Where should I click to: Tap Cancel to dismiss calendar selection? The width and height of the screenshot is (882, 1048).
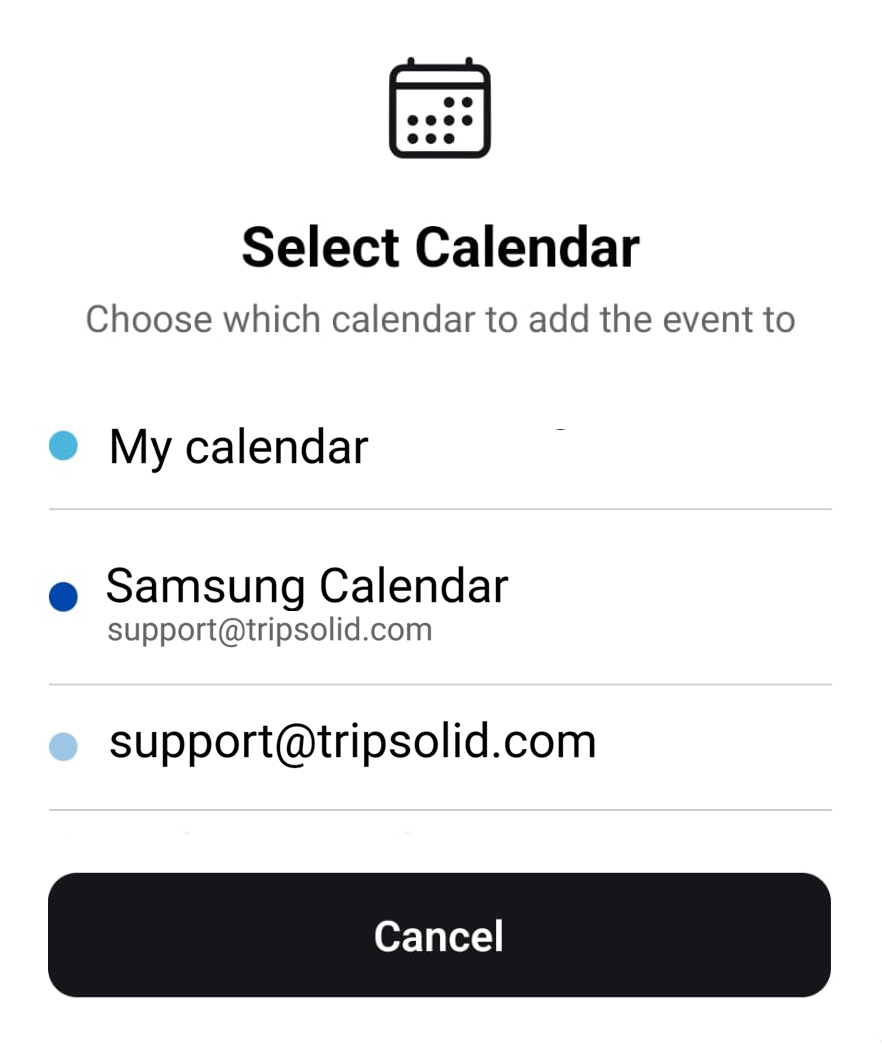[439, 935]
